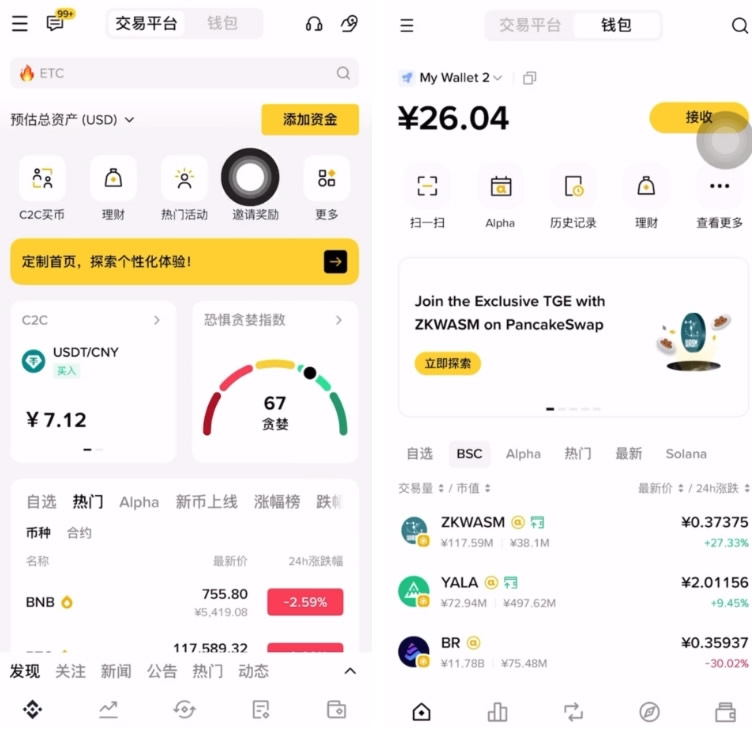The height and width of the screenshot is (732, 752).
Task: Open customer support headset icon
Action: 314,24
